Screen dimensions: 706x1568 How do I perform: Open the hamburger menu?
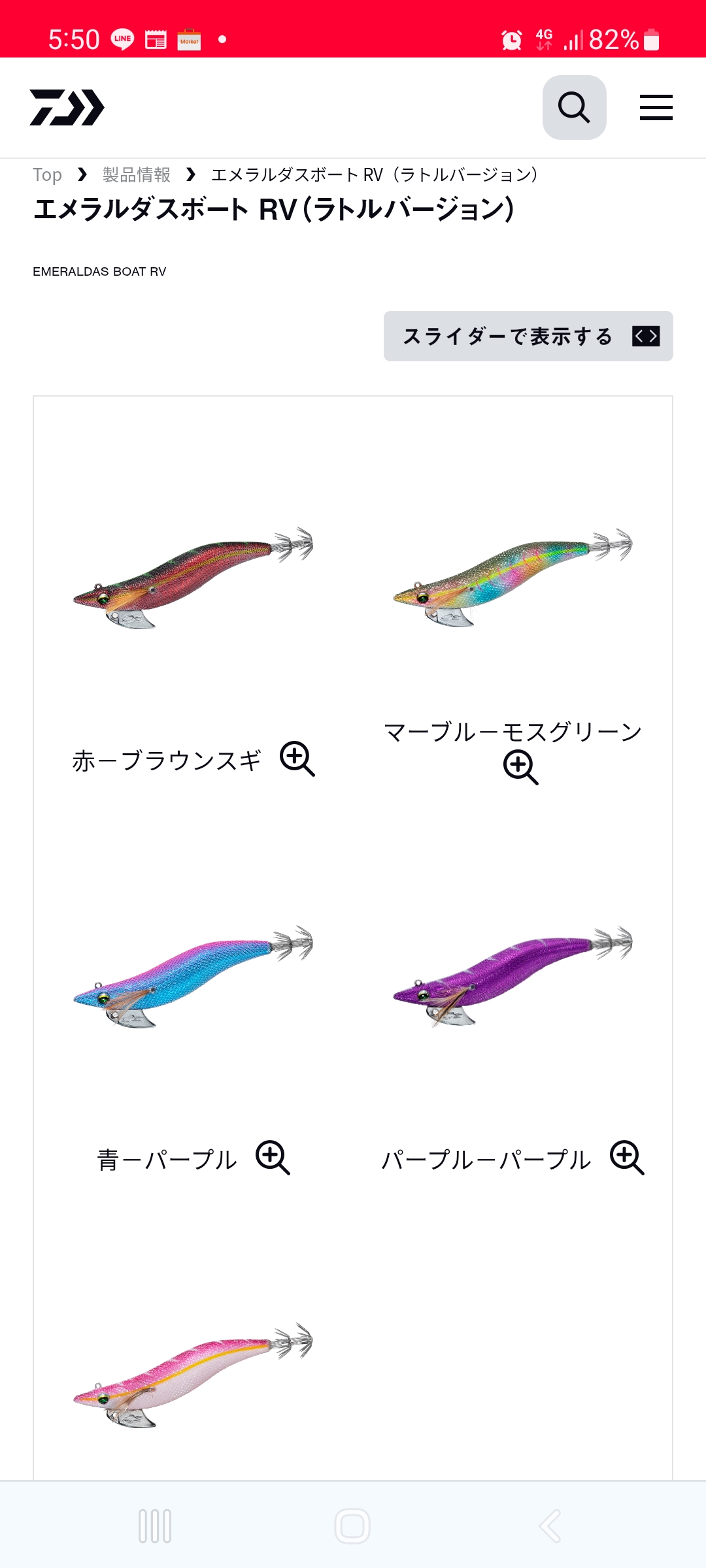[656, 107]
